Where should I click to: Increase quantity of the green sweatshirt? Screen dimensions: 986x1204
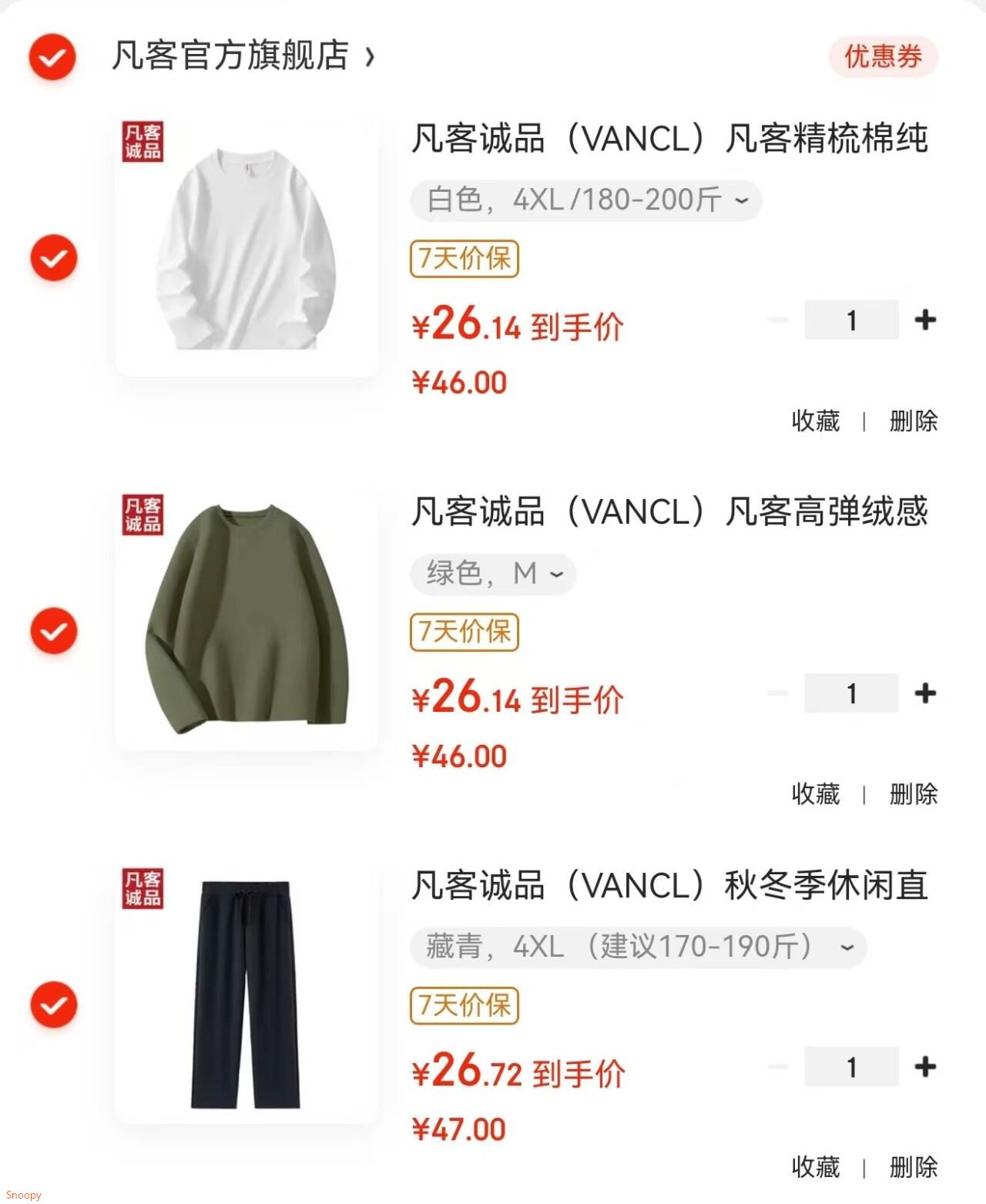926,693
